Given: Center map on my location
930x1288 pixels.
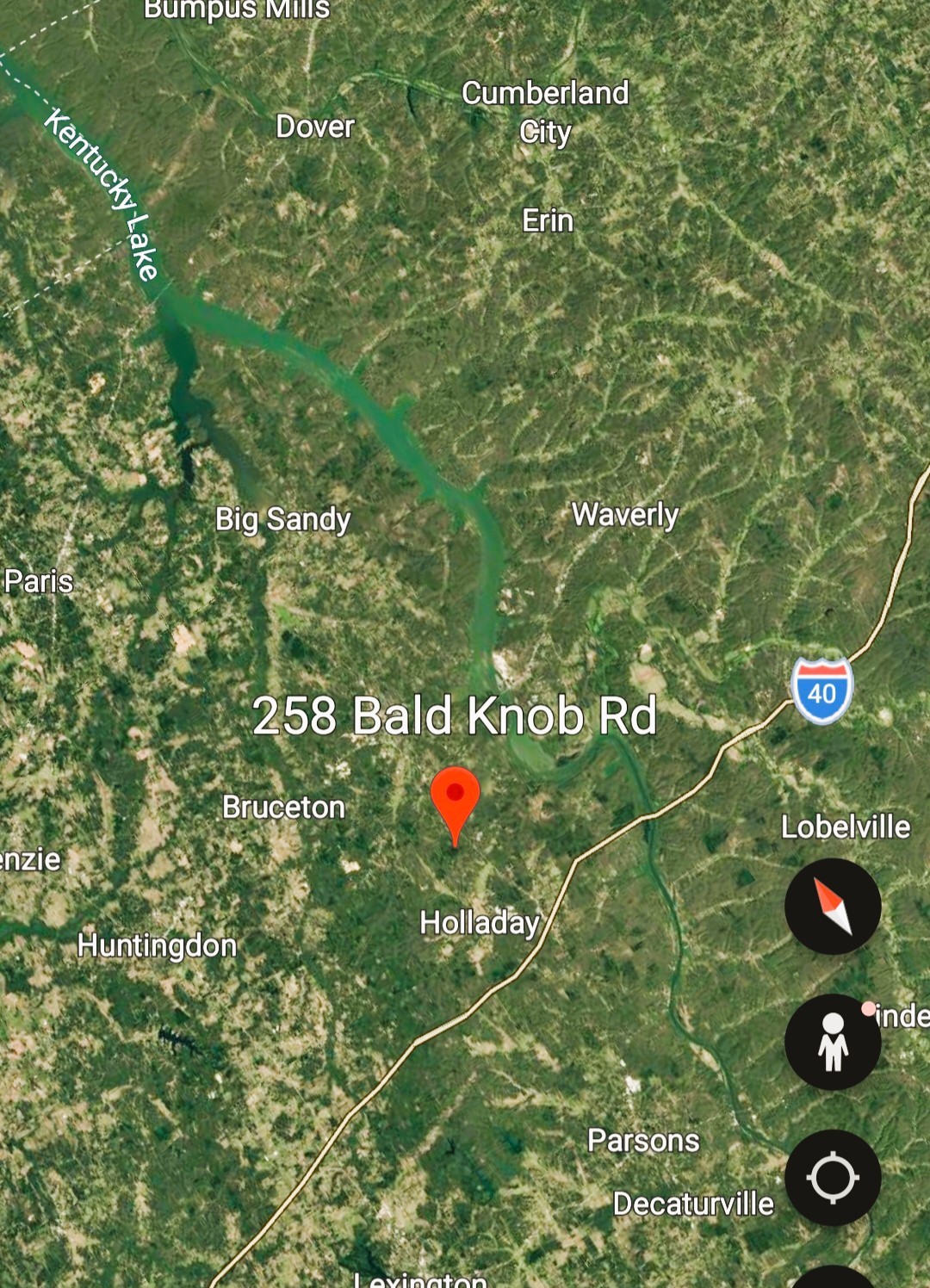Looking at the screenshot, I should (x=832, y=1177).
